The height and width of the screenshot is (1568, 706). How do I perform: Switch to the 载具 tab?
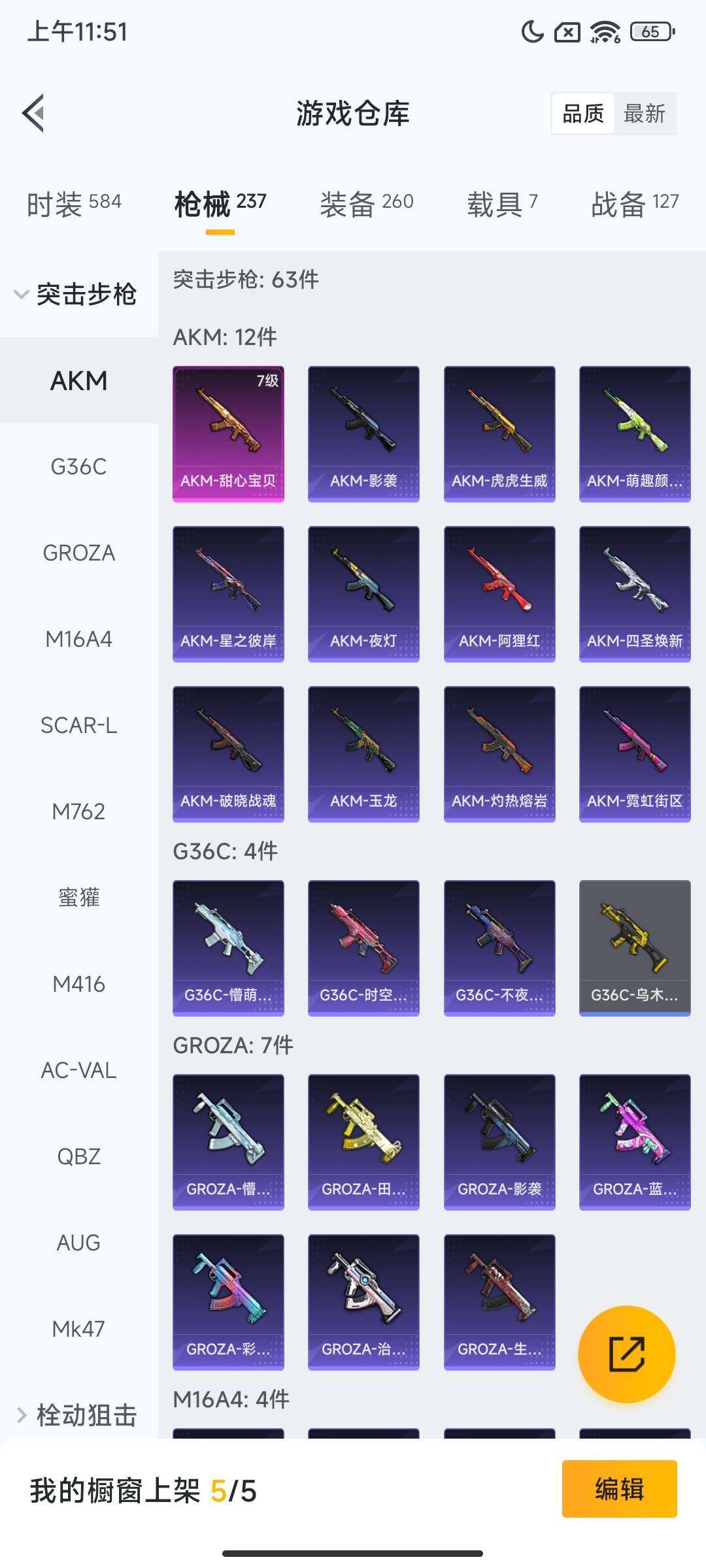[502, 204]
